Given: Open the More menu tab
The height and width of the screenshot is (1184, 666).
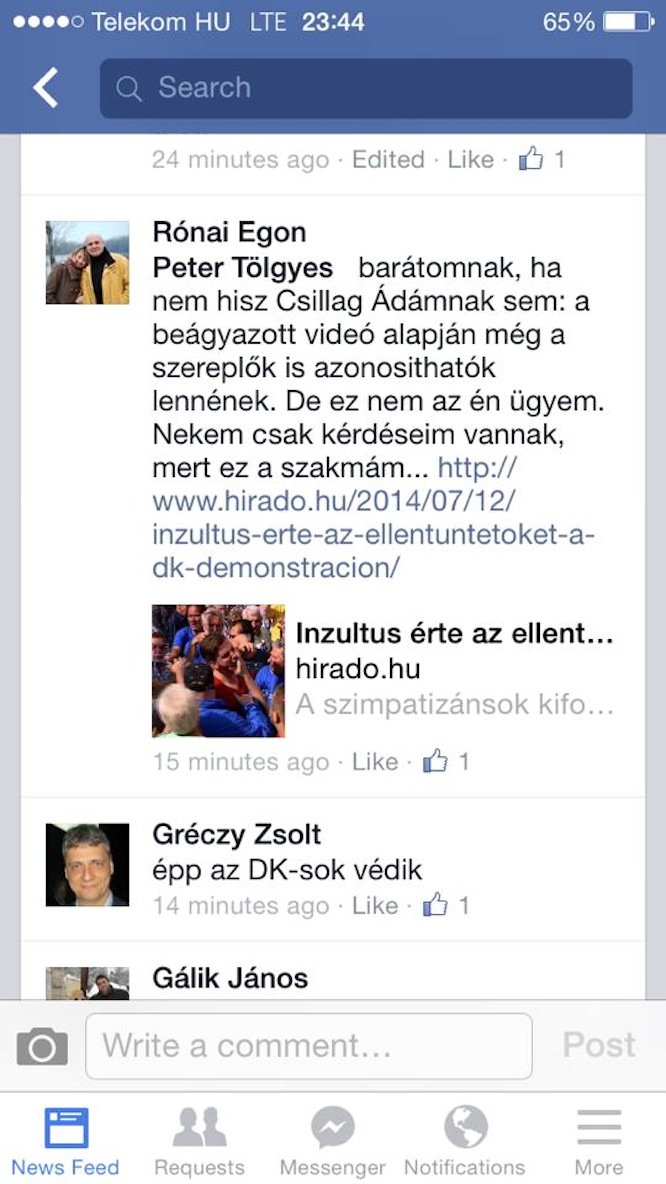Looking at the screenshot, I should pyautogui.click(x=599, y=1140).
